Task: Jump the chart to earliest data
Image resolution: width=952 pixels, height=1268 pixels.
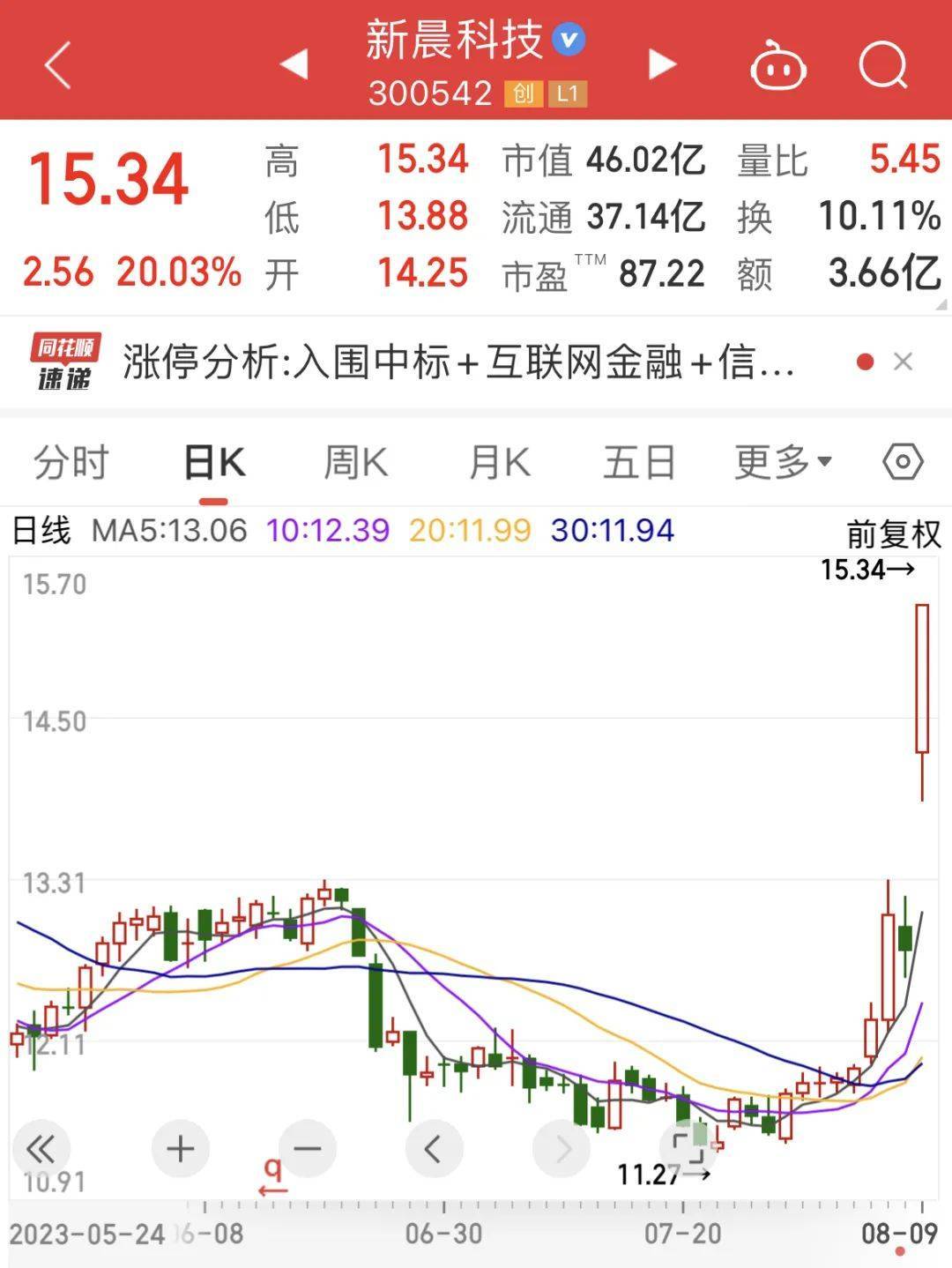Action: coord(41,1149)
